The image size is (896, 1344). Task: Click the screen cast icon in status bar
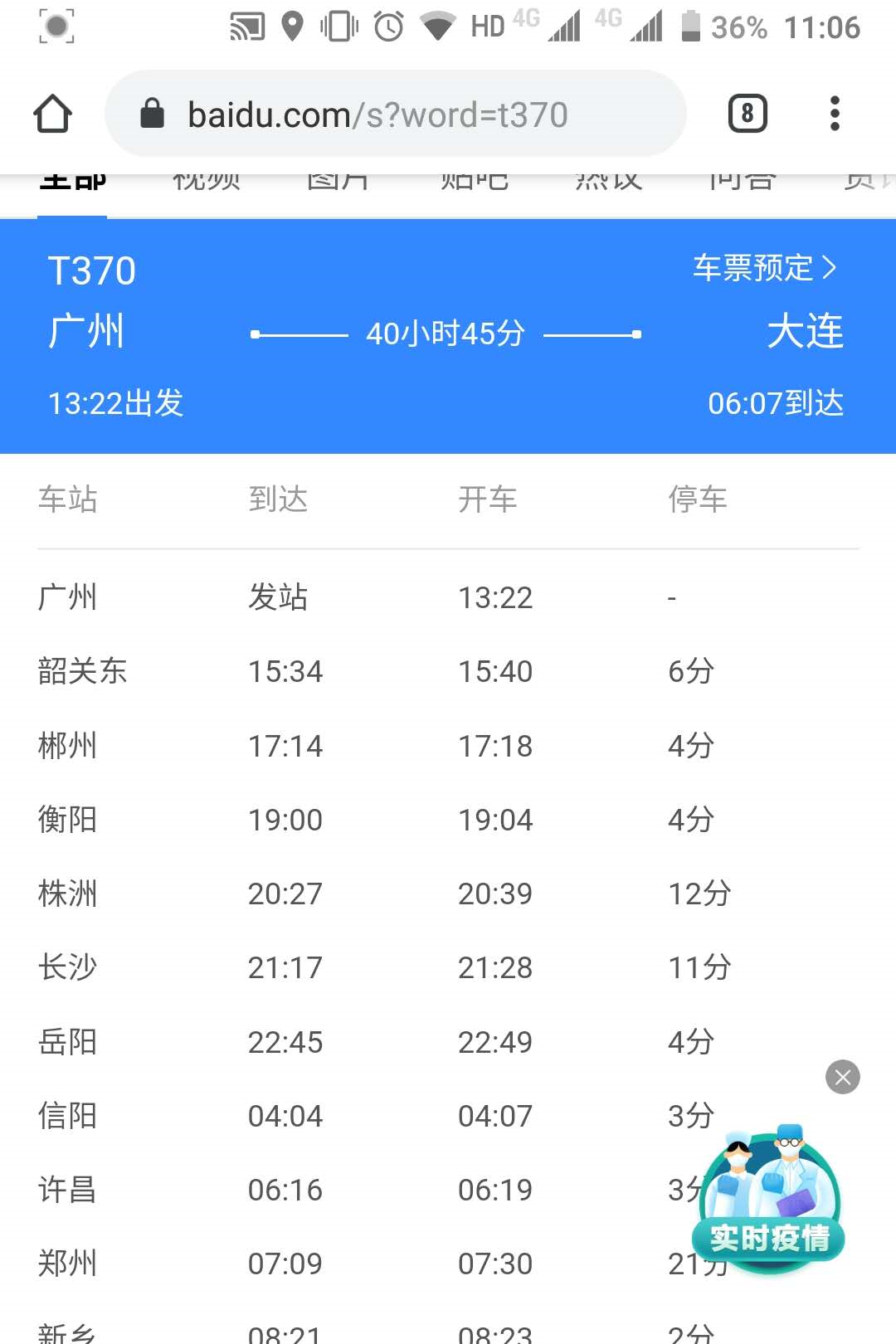coord(248,27)
